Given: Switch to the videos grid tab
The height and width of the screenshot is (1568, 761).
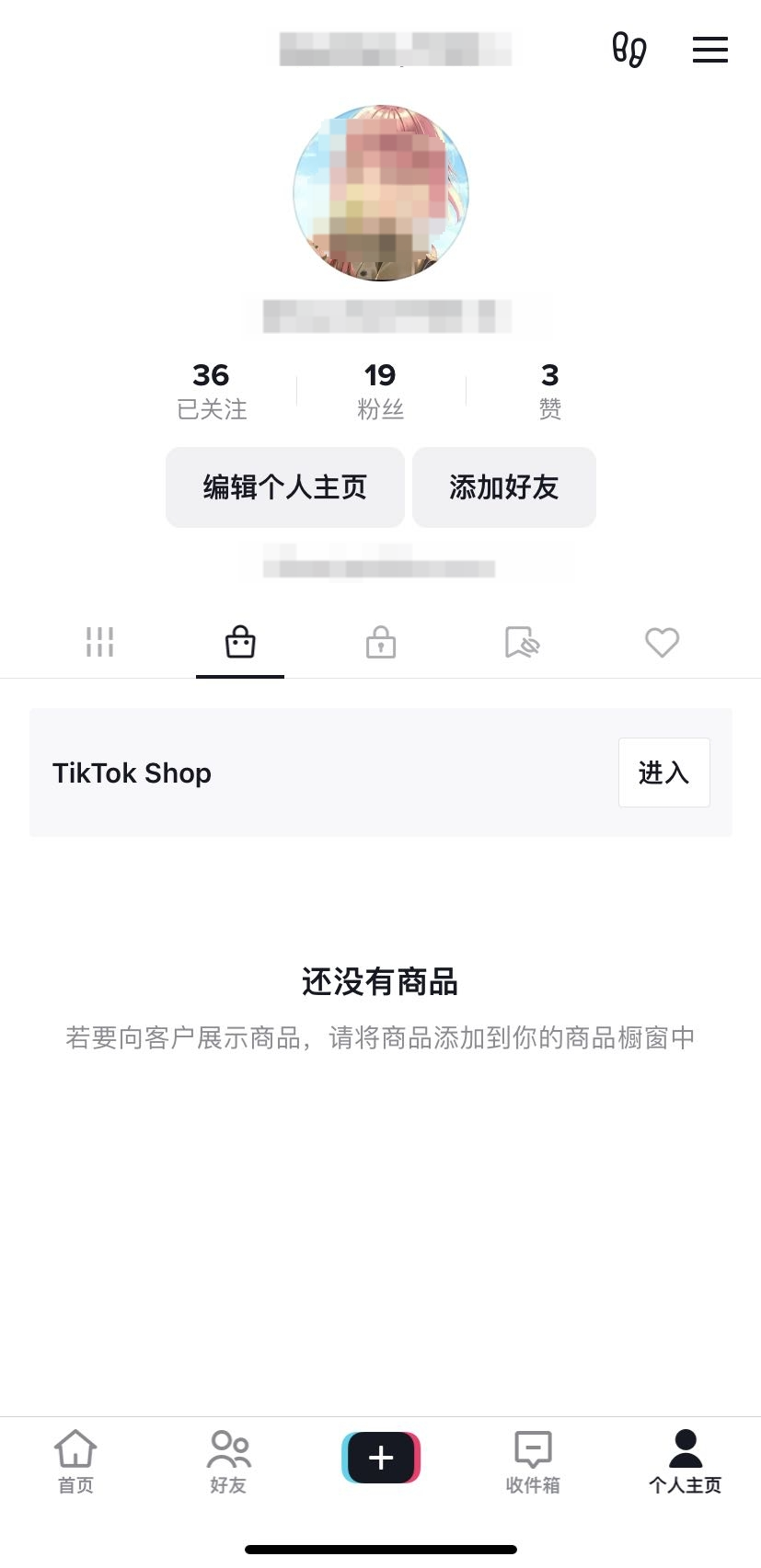Looking at the screenshot, I should pos(99,642).
